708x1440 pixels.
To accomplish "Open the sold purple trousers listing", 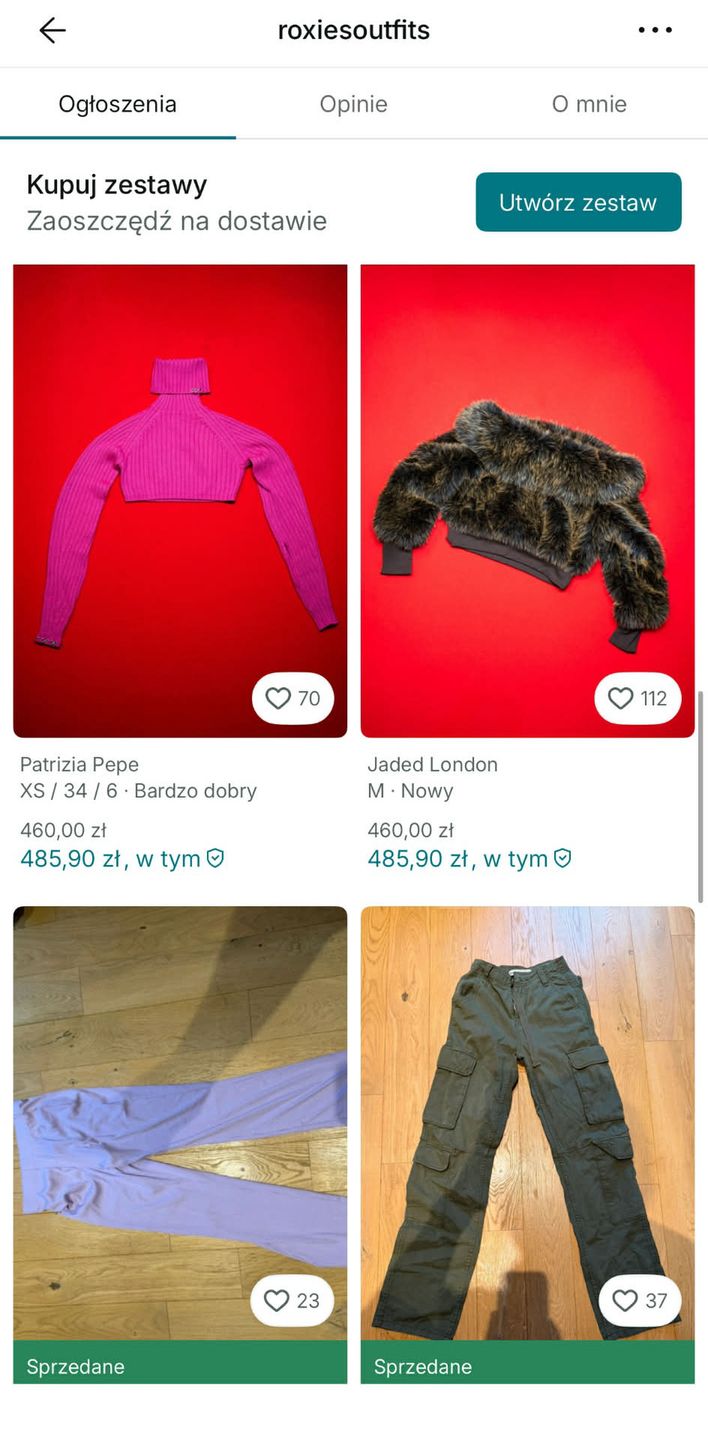I will click(180, 1120).
